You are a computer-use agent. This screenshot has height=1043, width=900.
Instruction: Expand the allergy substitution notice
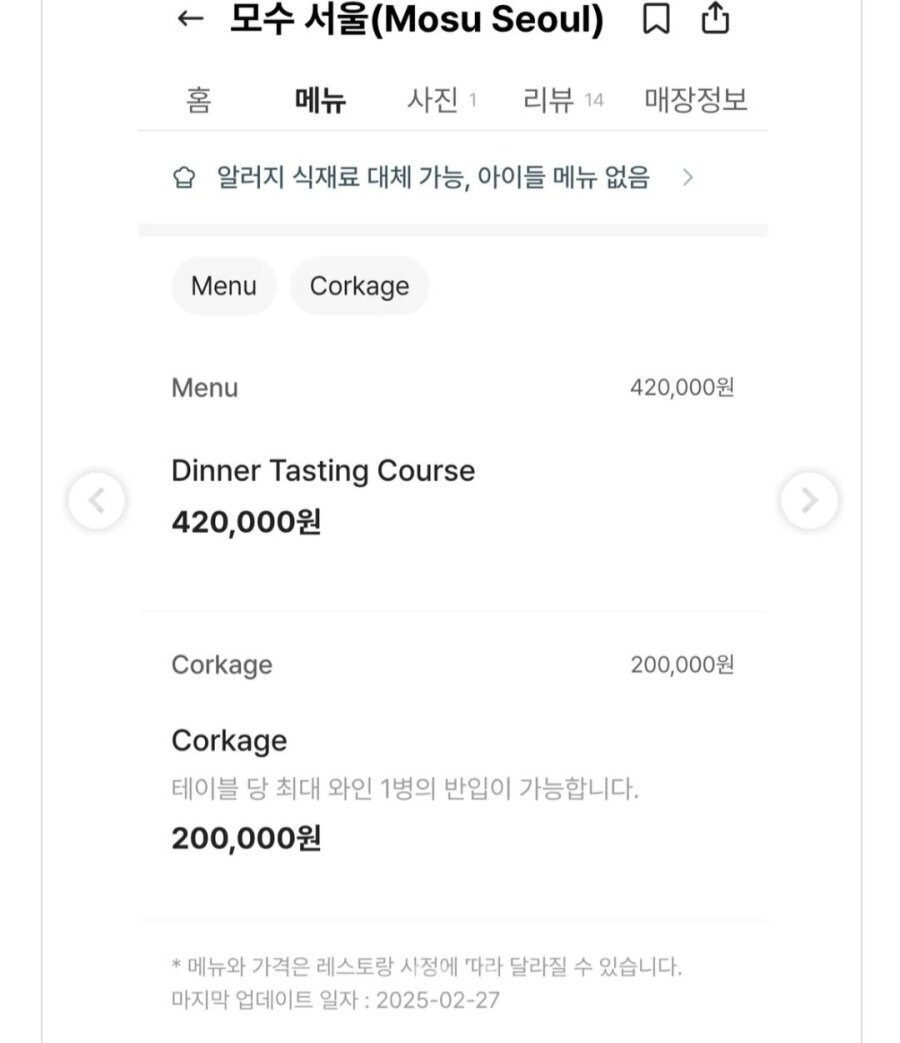(688, 177)
